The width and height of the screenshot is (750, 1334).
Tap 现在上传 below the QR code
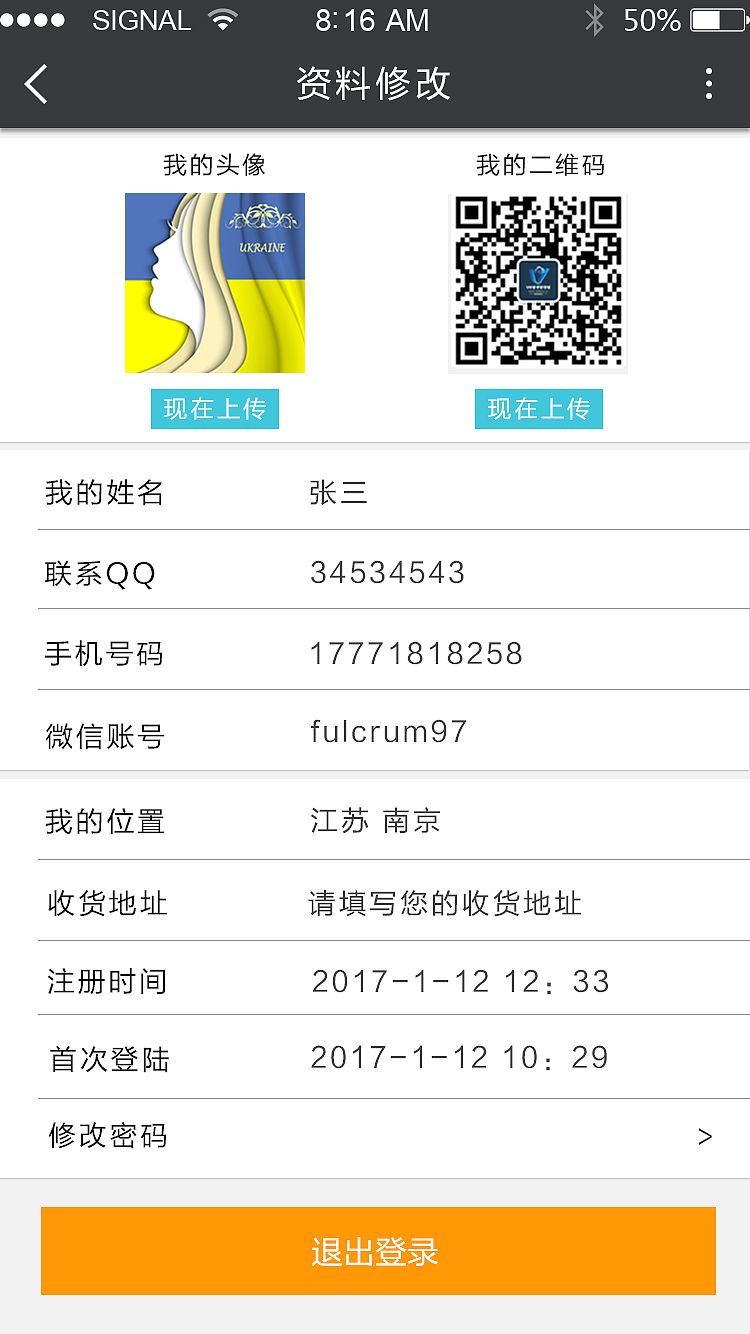pos(539,409)
